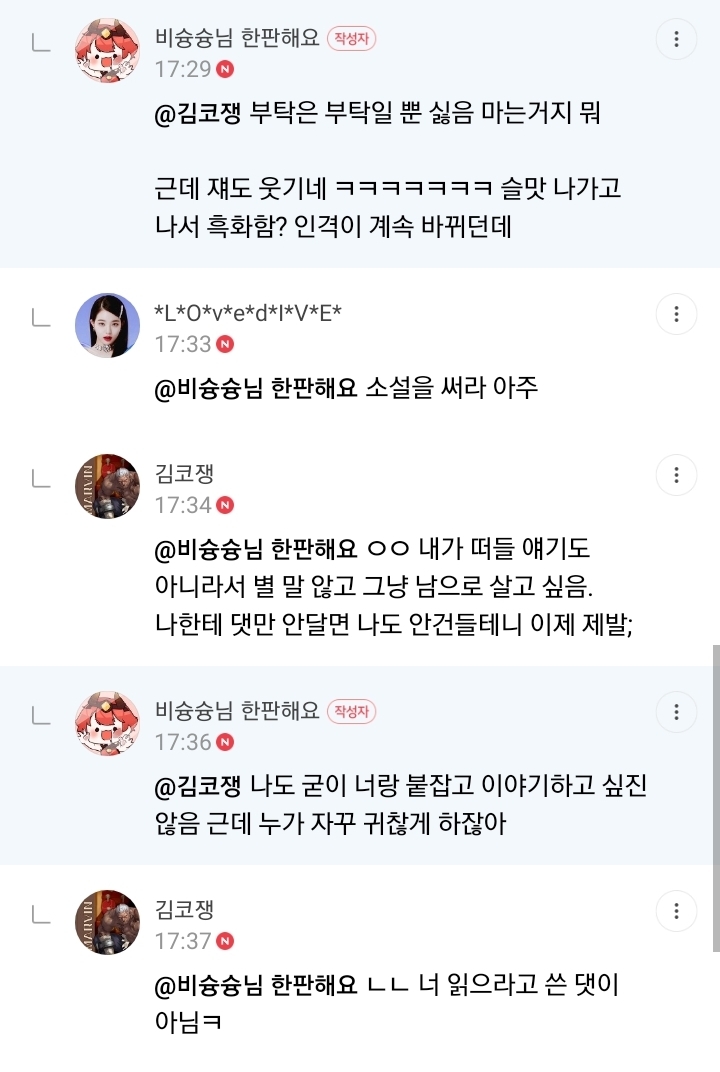Tap 비슝슝님 한판해요's avatar on the 17:29 comment
The image size is (720, 1072).
point(107,50)
